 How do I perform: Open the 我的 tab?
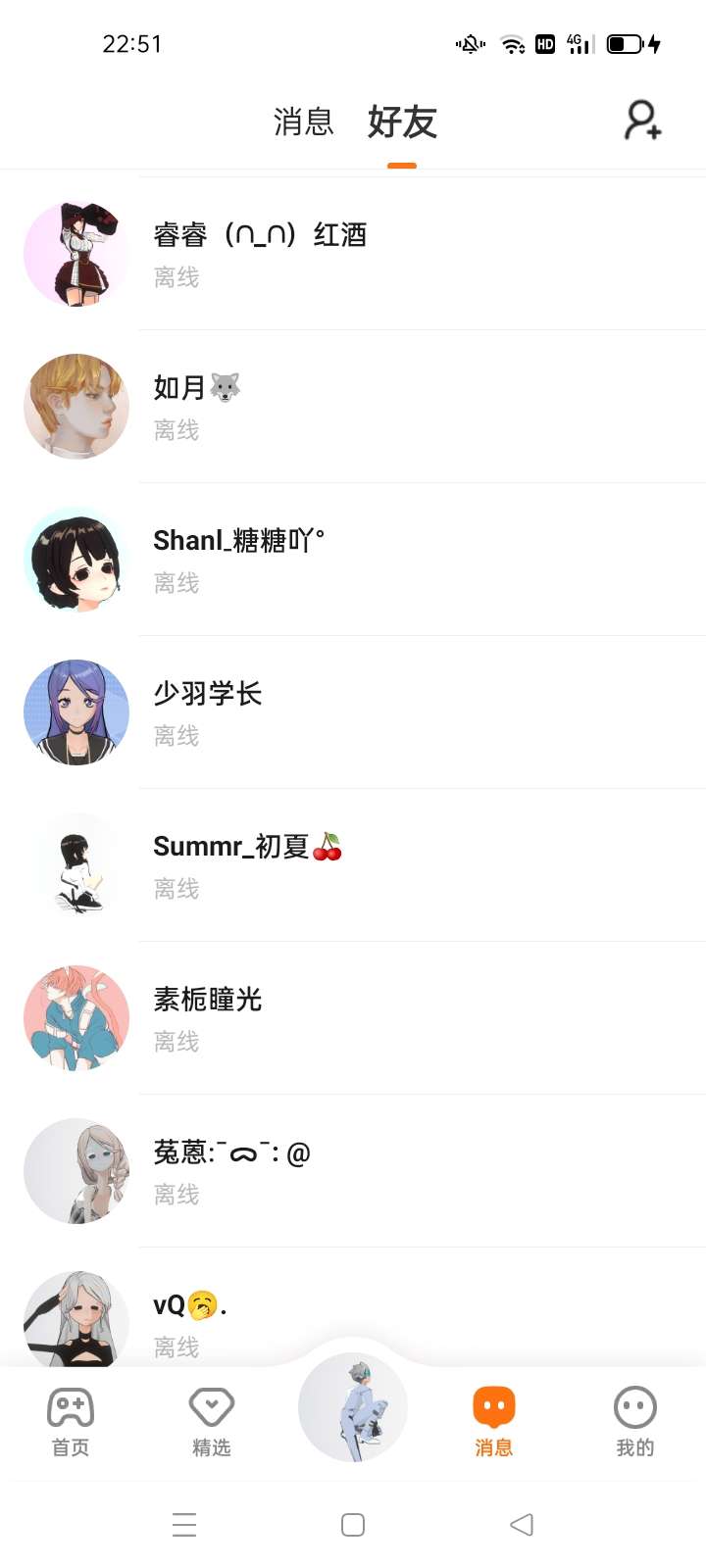pyautogui.click(x=635, y=1421)
